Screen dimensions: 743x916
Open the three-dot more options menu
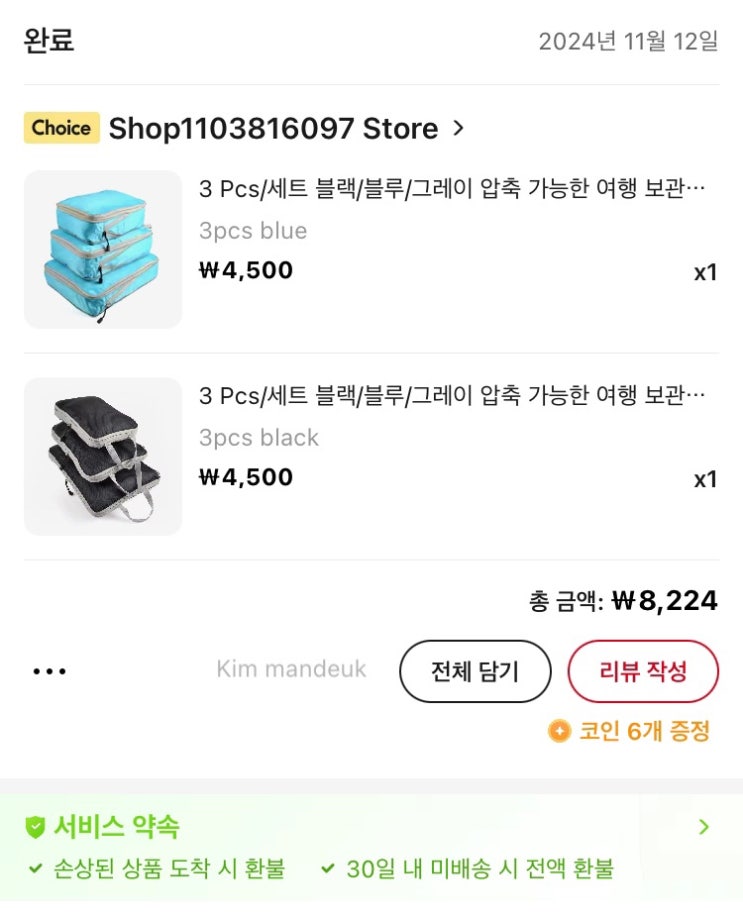[x=49, y=671]
